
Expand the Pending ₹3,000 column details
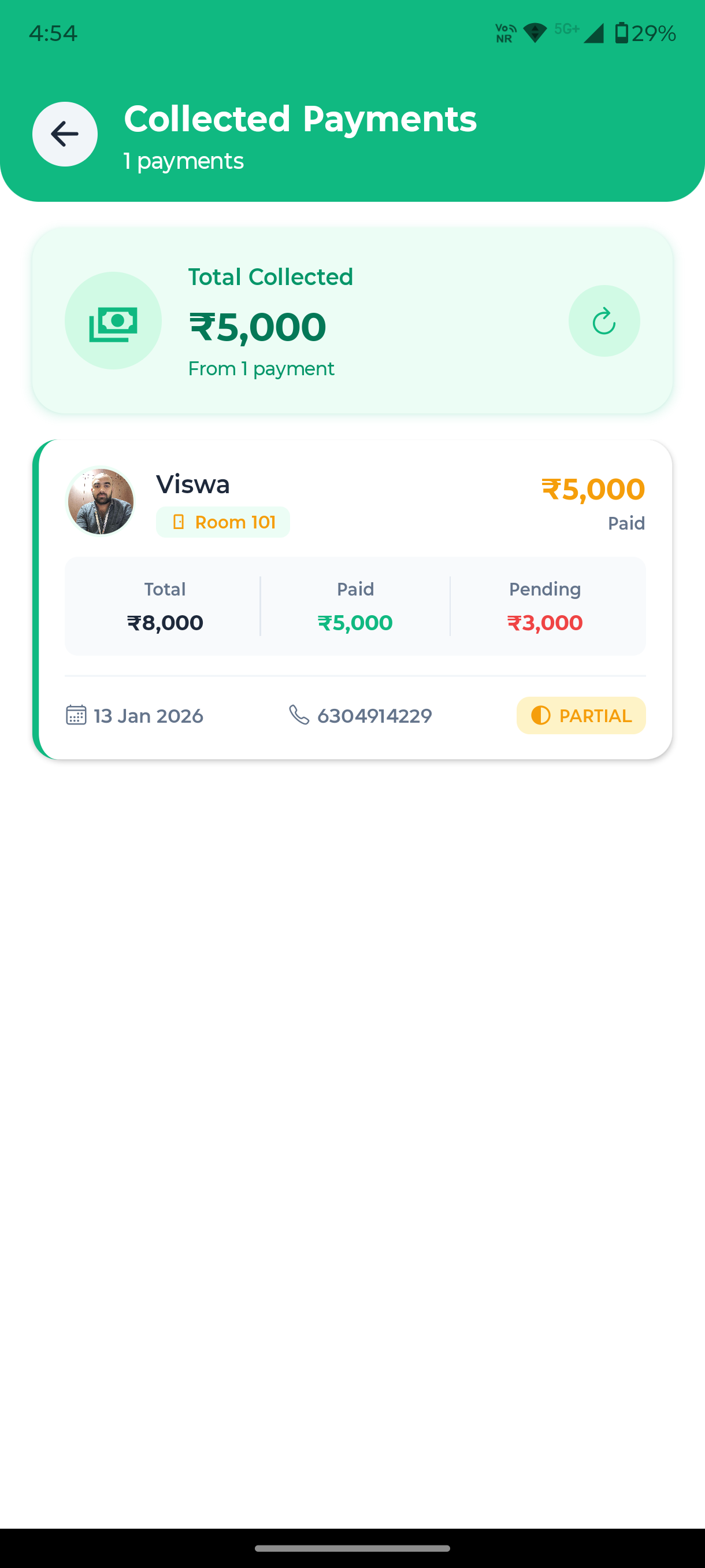pos(544,606)
